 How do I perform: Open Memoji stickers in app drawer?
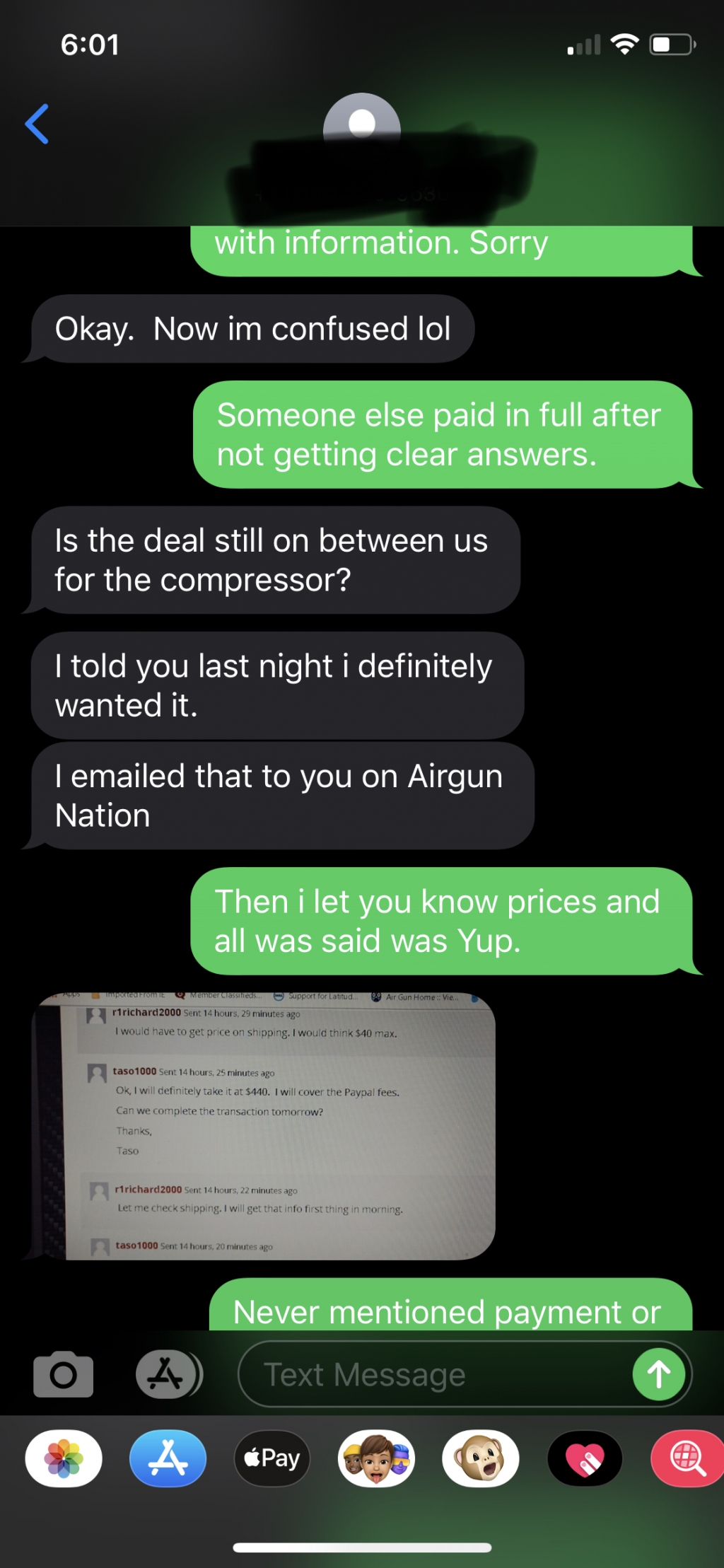(x=376, y=1458)
